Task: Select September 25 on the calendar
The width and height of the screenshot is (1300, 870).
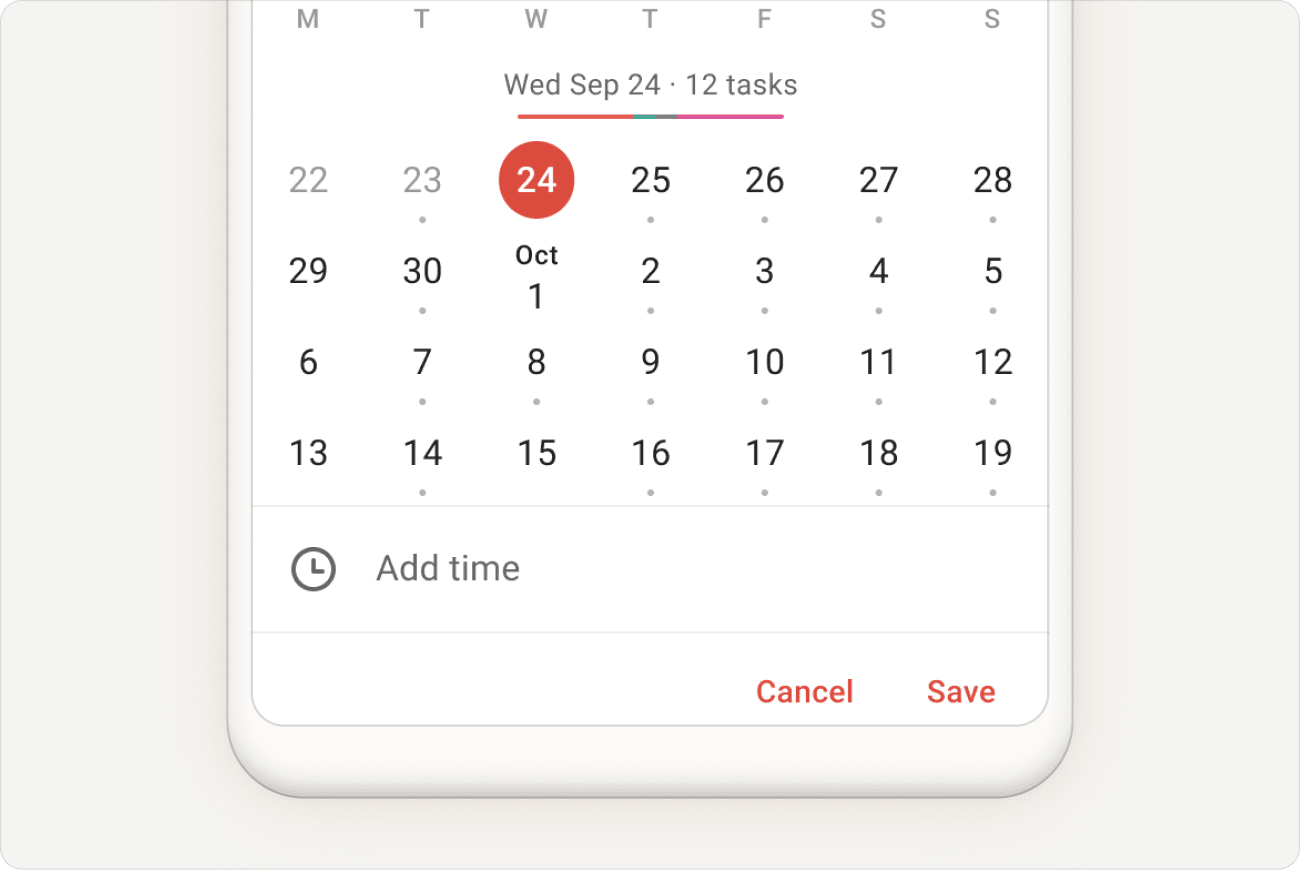Action: point(650,181)
